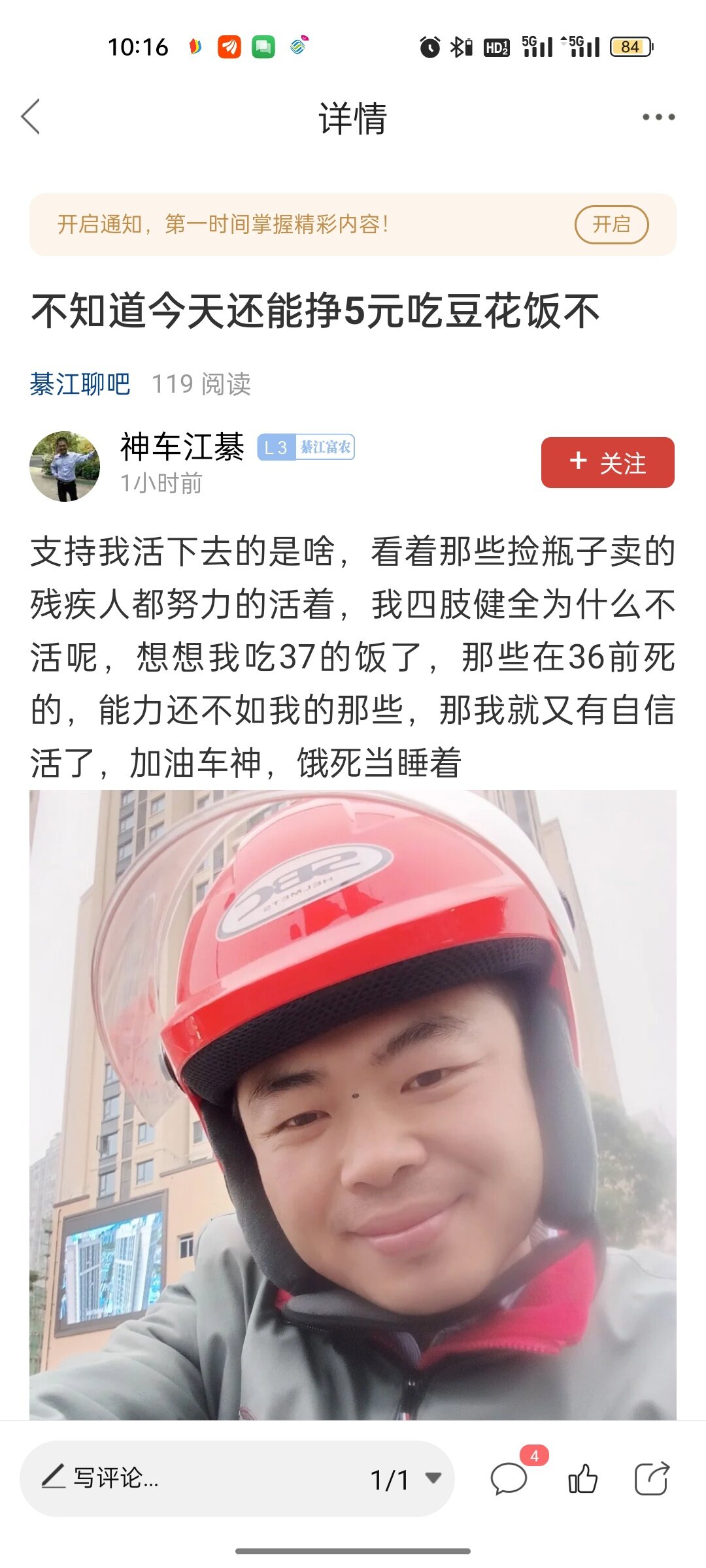Share this post
This screenshot has width=706, height=1568.
click(x=652, y=1478)
